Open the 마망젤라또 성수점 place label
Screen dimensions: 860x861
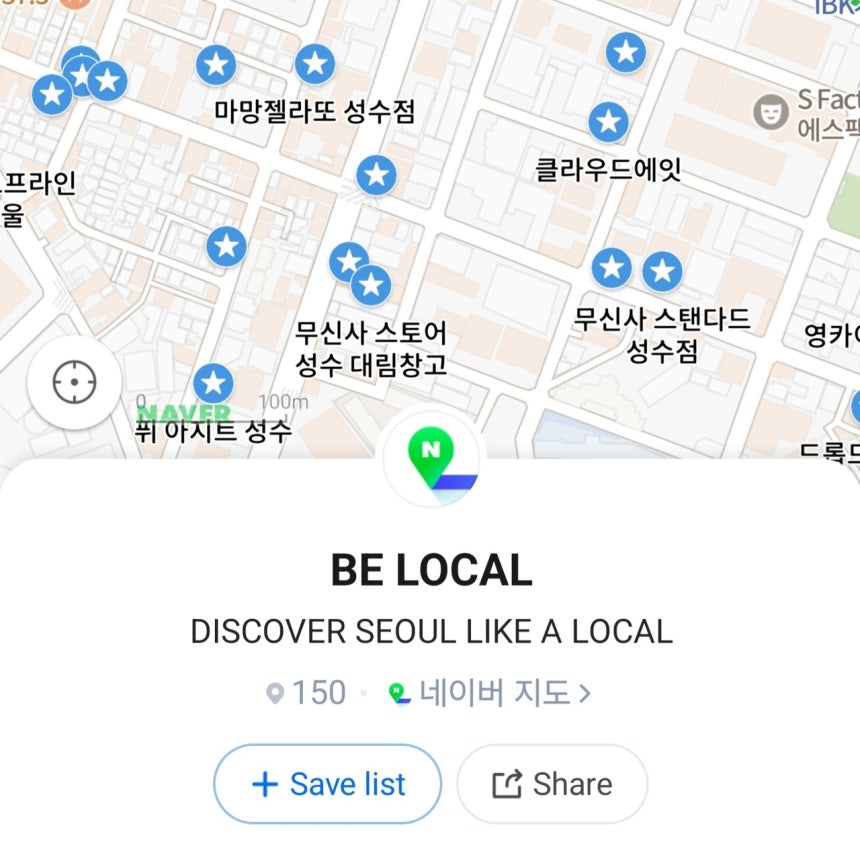(x=314, y=111)
